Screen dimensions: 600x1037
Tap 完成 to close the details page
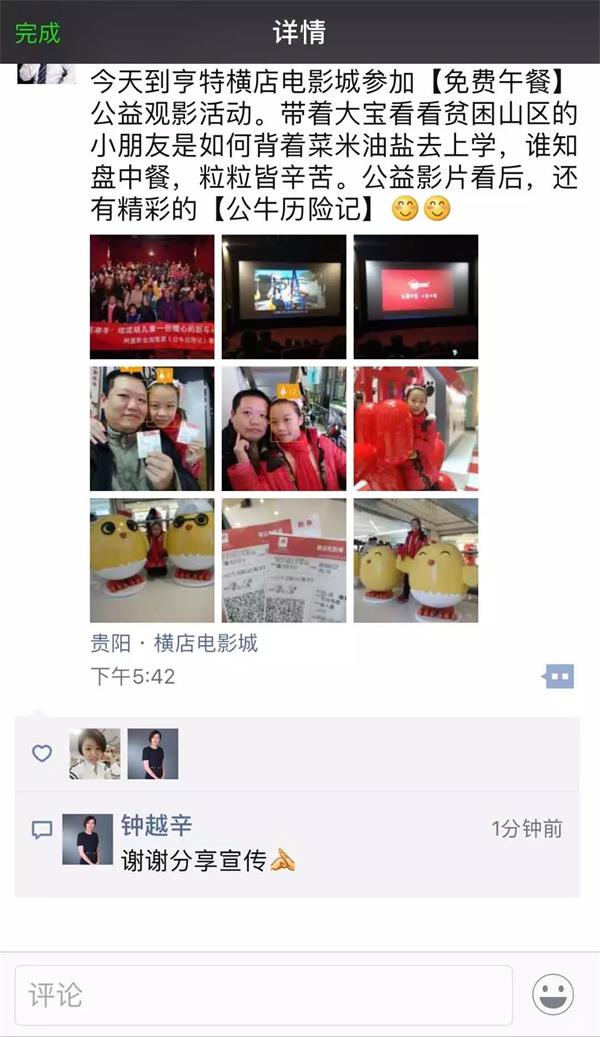pos(38,33)
